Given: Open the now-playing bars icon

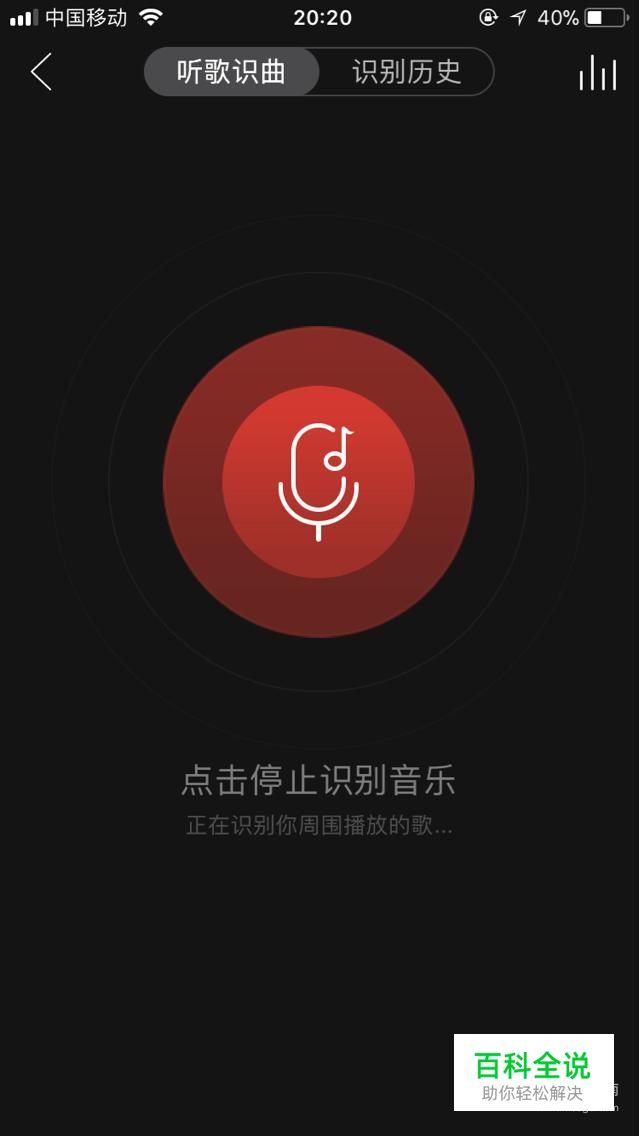Looking at the screenshot, I should pos(598,72).
